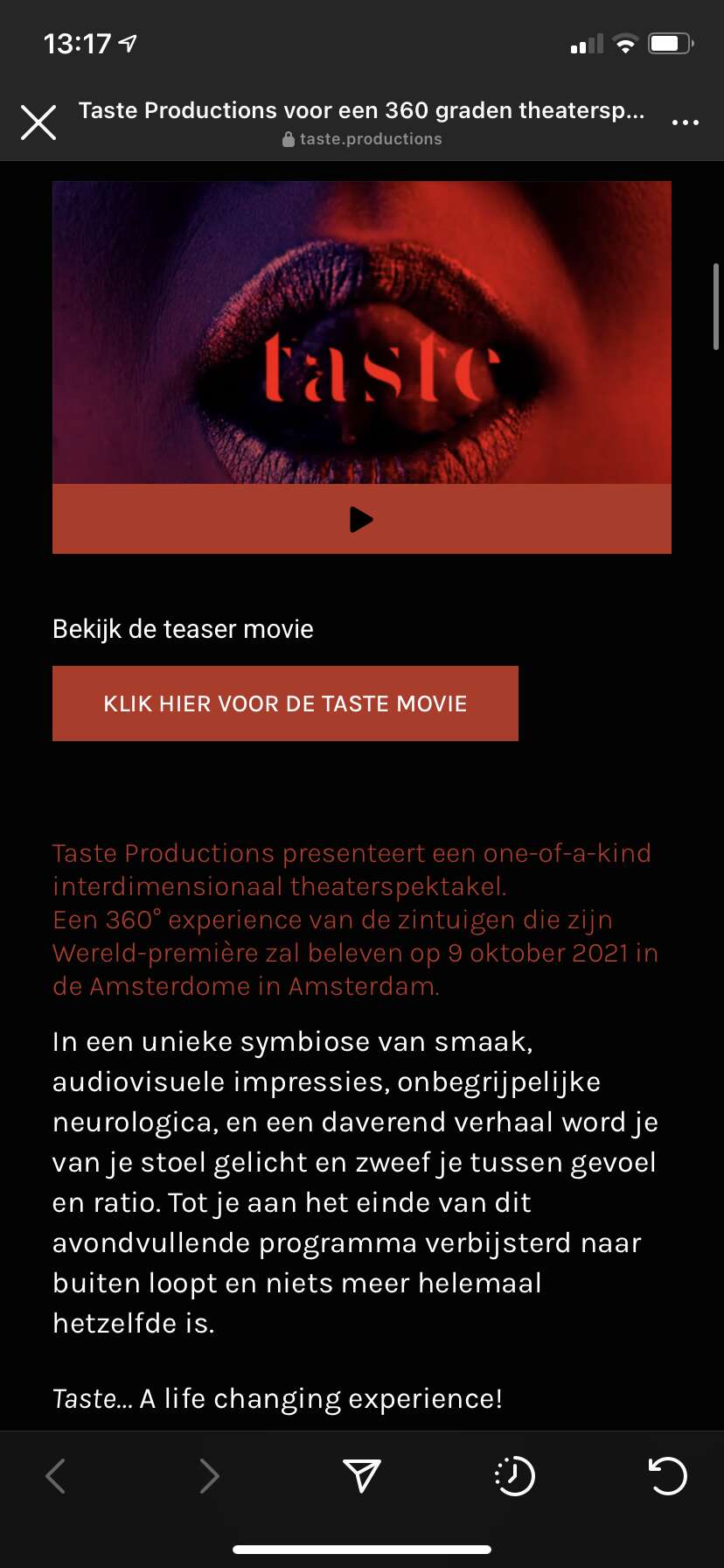
Task: Go forward to the next page
Action: 209,1476
